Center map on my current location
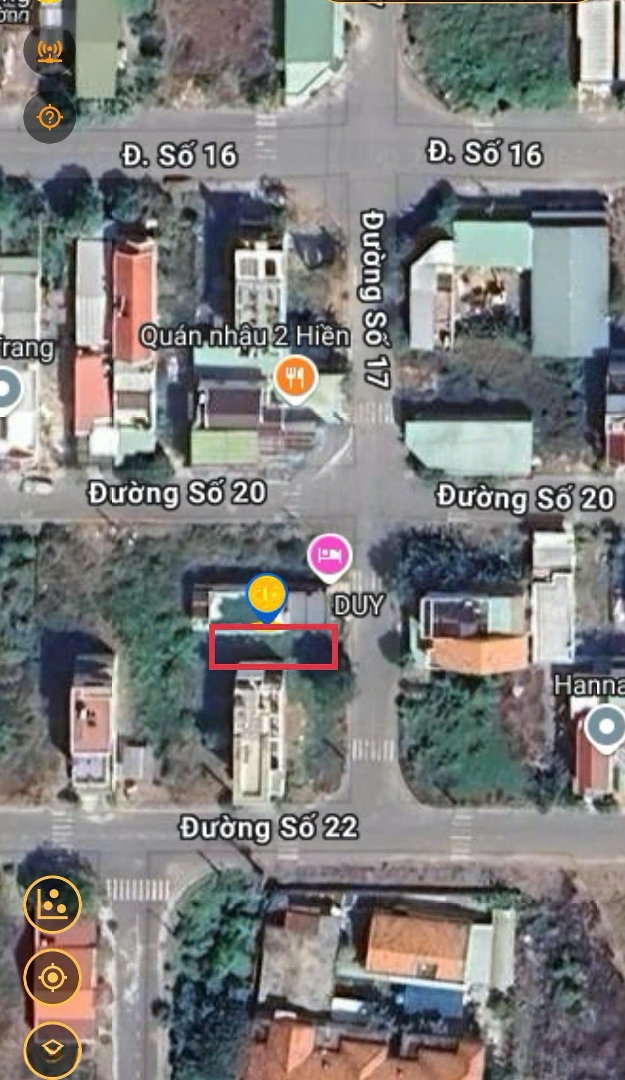Viewport: 625px width, 1080px height. coord(52,977)
